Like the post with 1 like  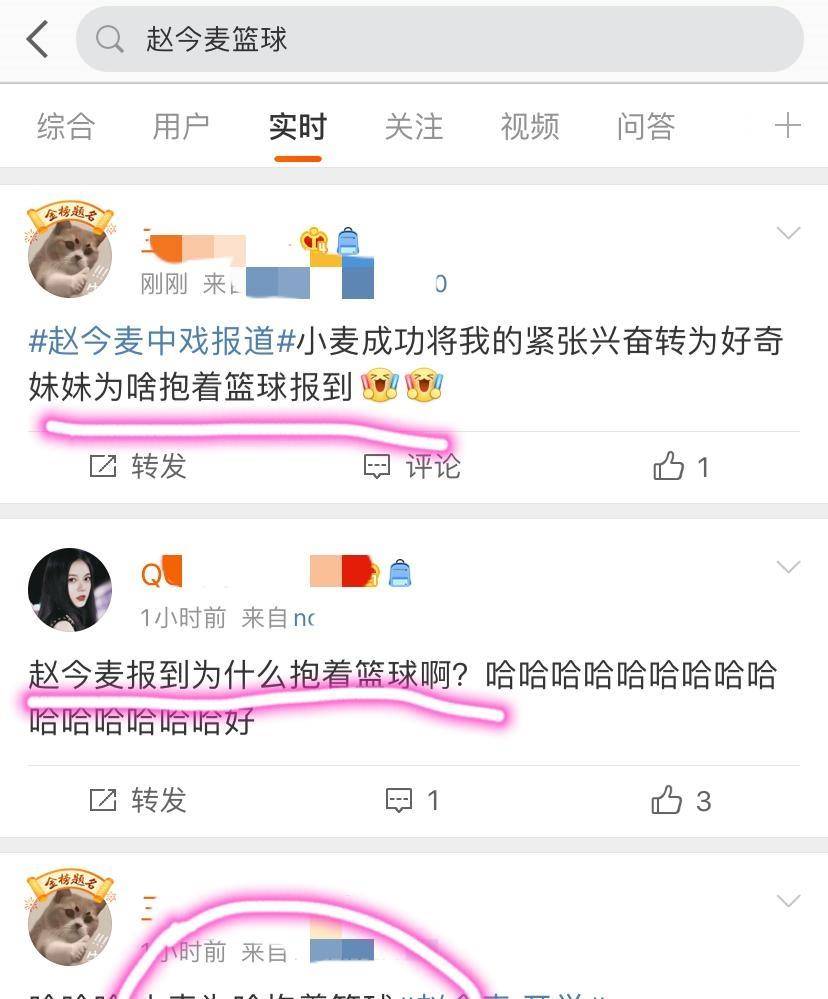point(681,466)
